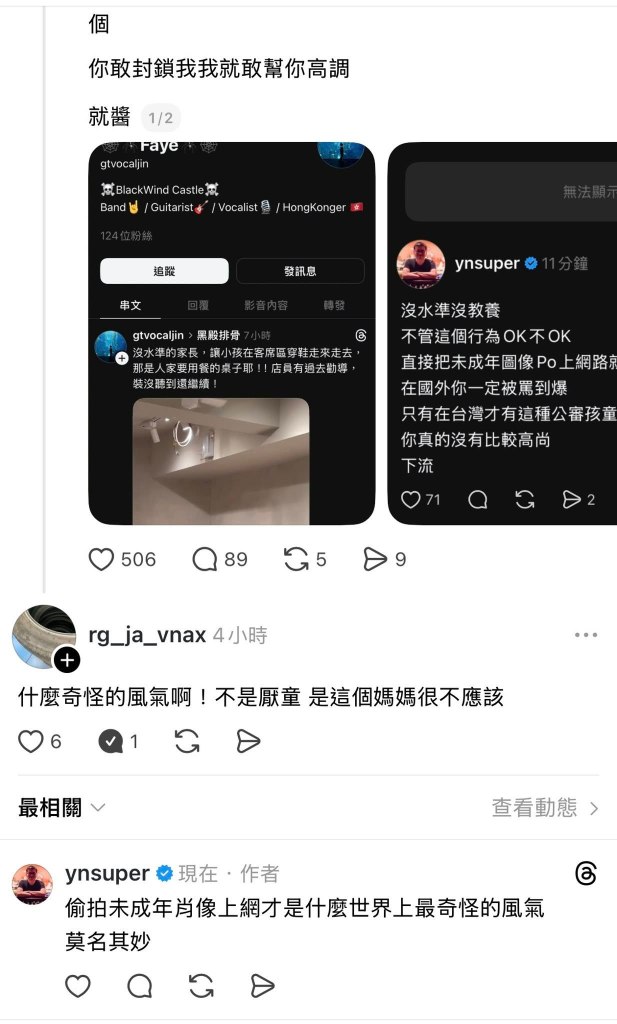Open the second attached screenshot of ynsuper's post
Image resolution: width=617 pixels, height=1024 pixels.
[502, 333]
